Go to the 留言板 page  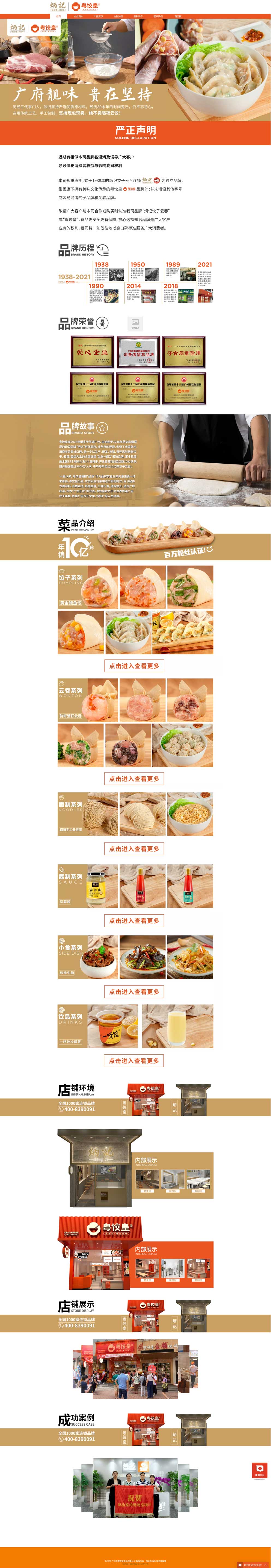pyautogui.click(x=177, y=16)
